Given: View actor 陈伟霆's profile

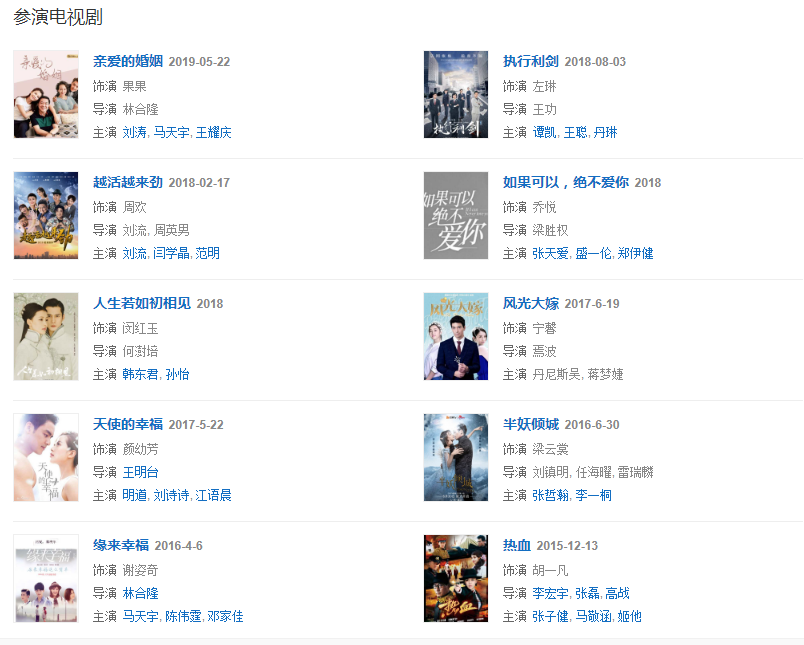Looking at the screenshot, I should point(183,617).
